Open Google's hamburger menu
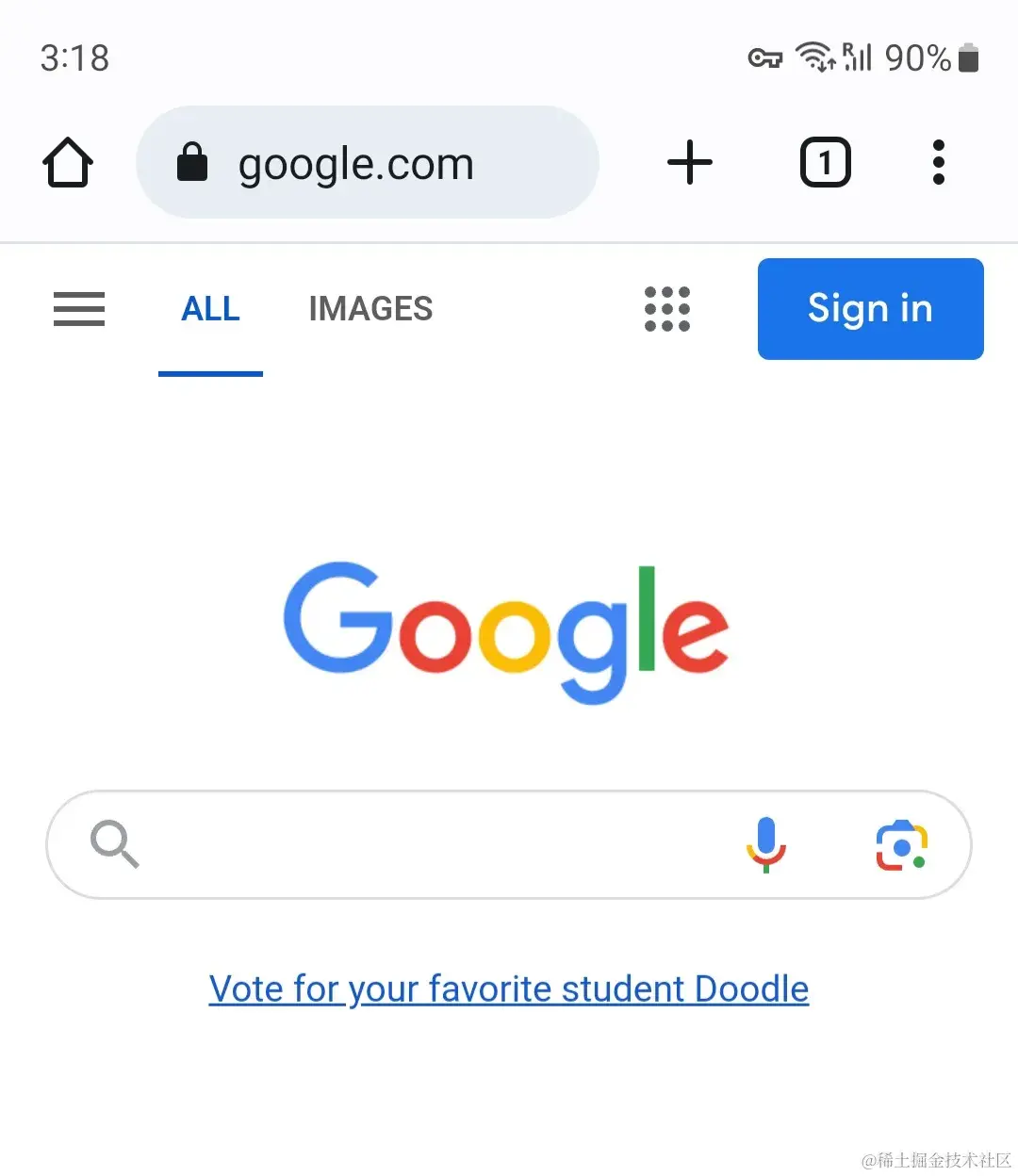 click(79, 309)
